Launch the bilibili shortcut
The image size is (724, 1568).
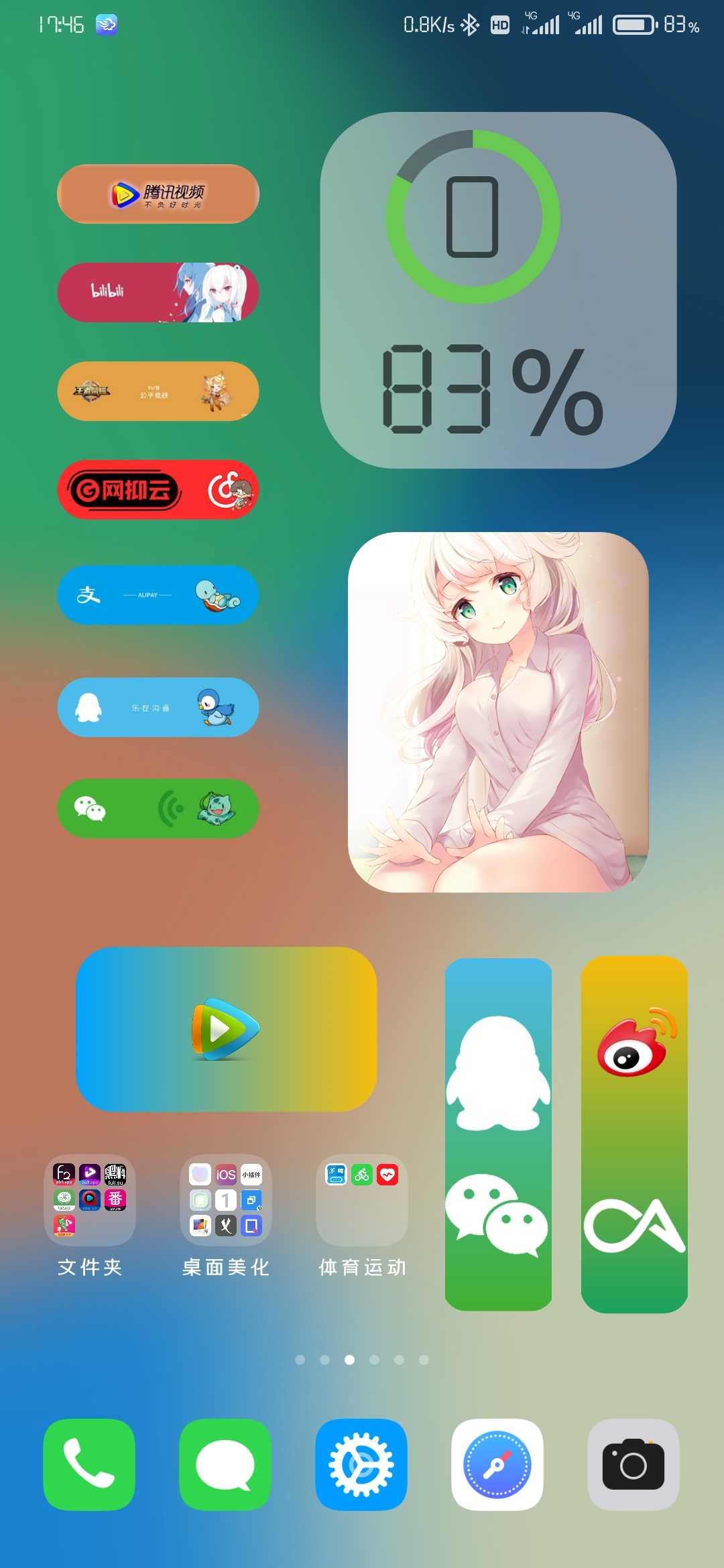tap(158, 292)
